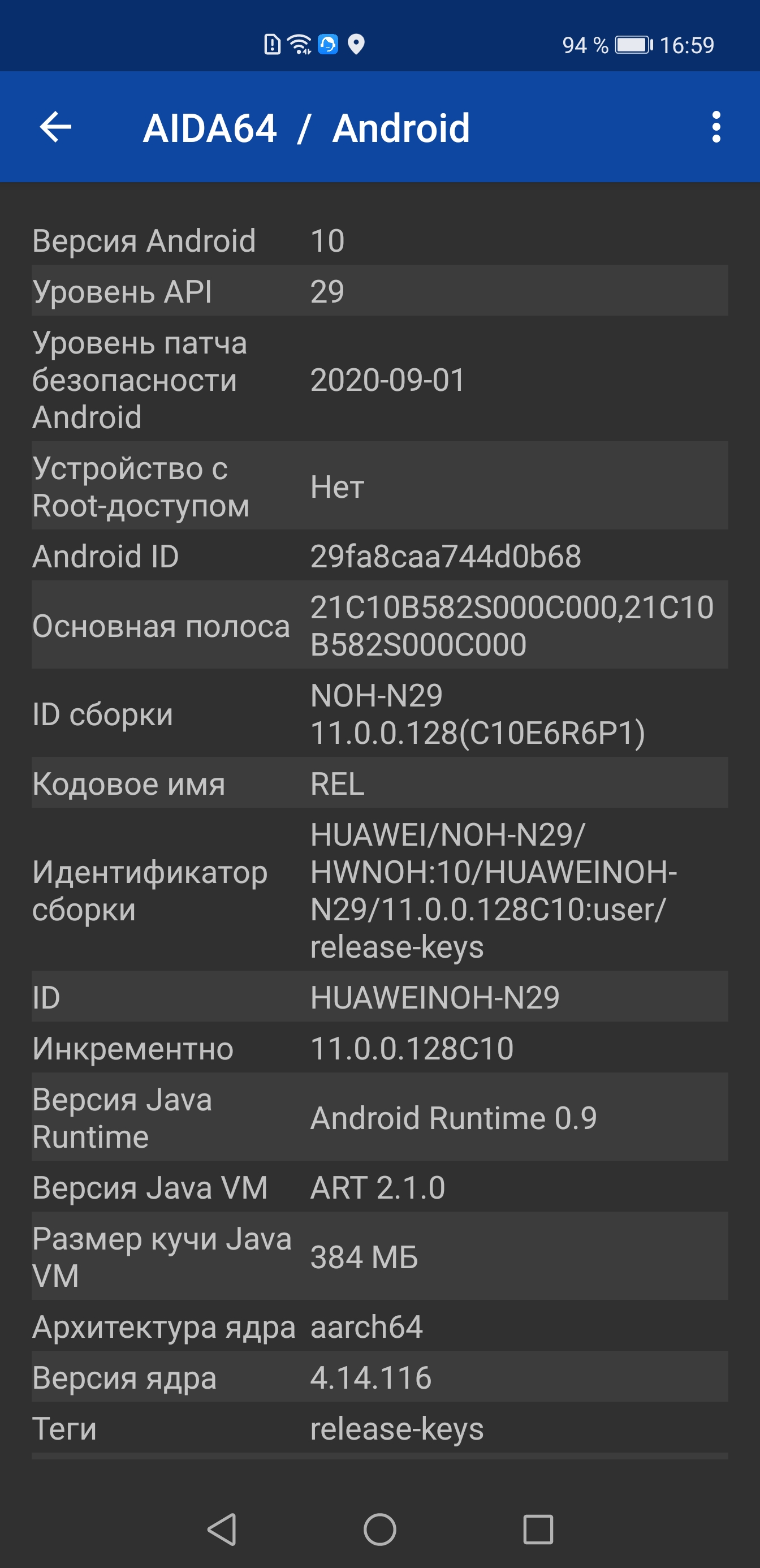This screenshot has height=1568, width=760.
Task: Tap the system back navigation button
Action: tap(222, 1529)
